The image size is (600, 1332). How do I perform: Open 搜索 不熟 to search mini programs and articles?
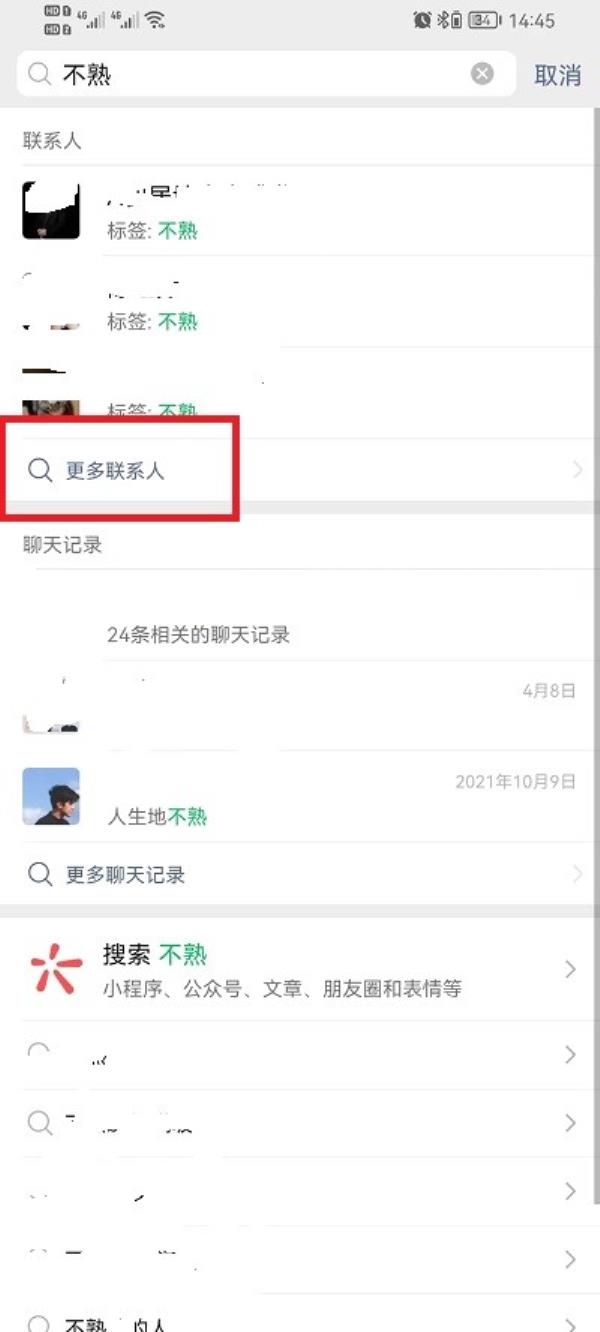pos(300,970)
